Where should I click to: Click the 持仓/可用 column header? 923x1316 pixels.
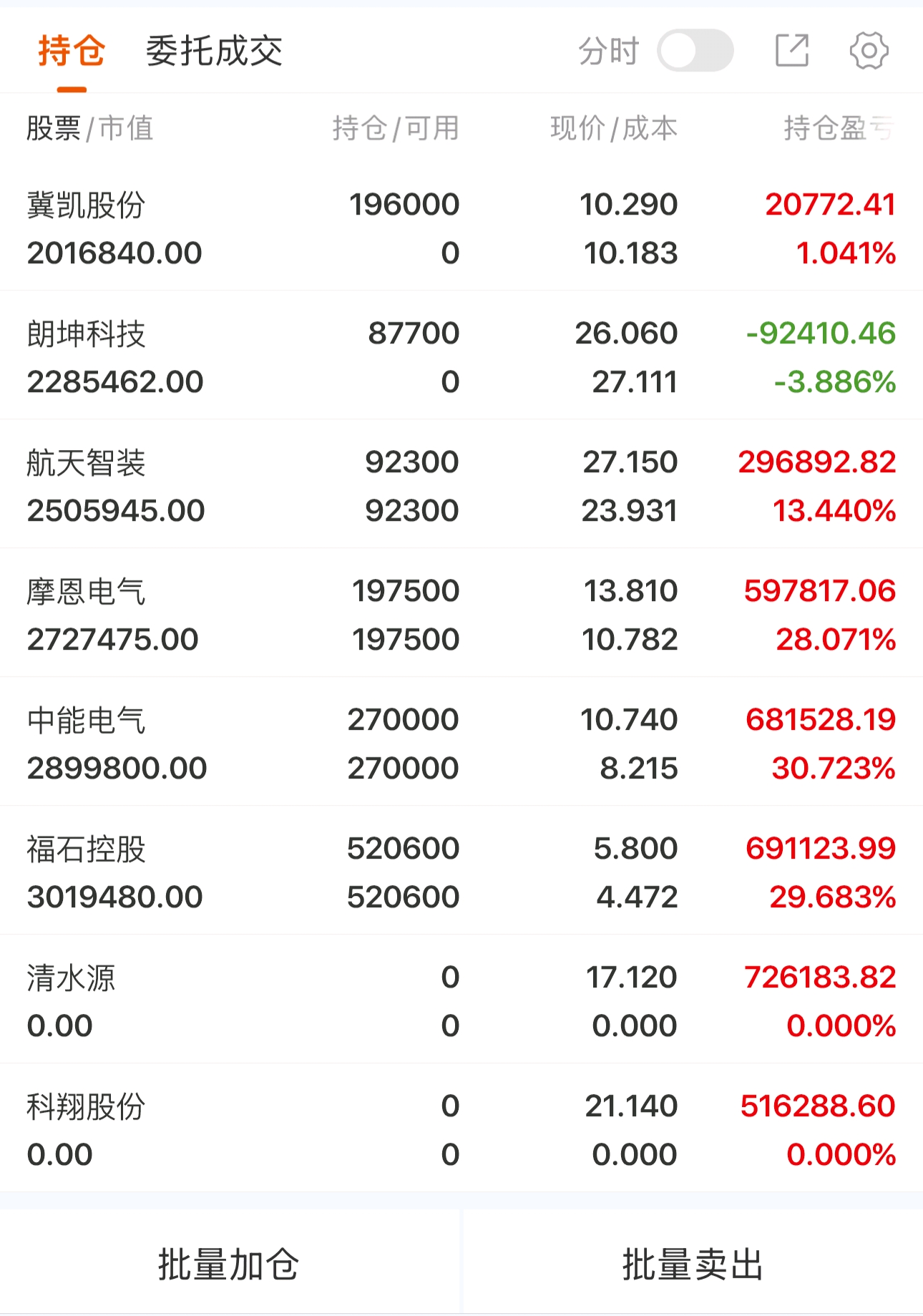pos(396,129)
